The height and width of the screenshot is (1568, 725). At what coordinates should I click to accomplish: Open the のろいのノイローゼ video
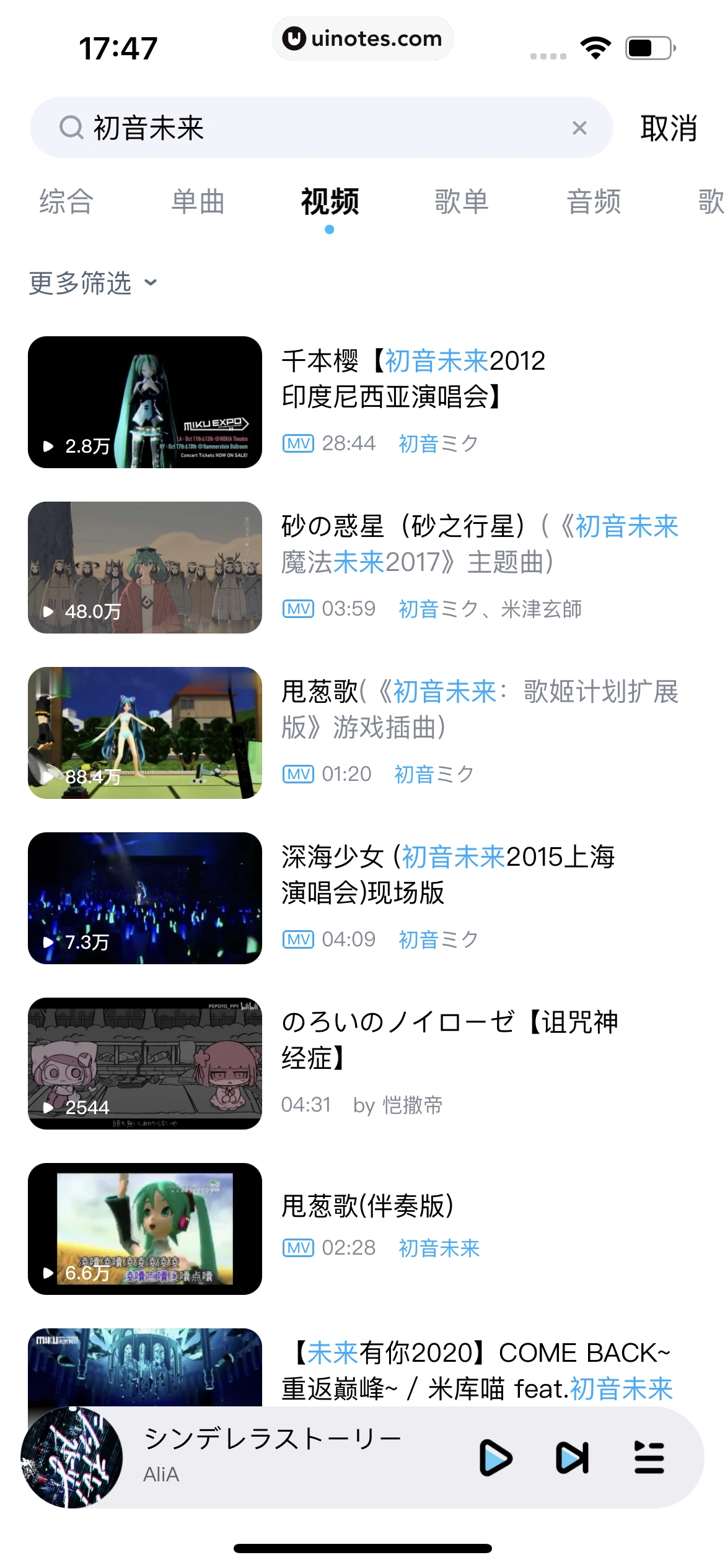point(145,1063)
